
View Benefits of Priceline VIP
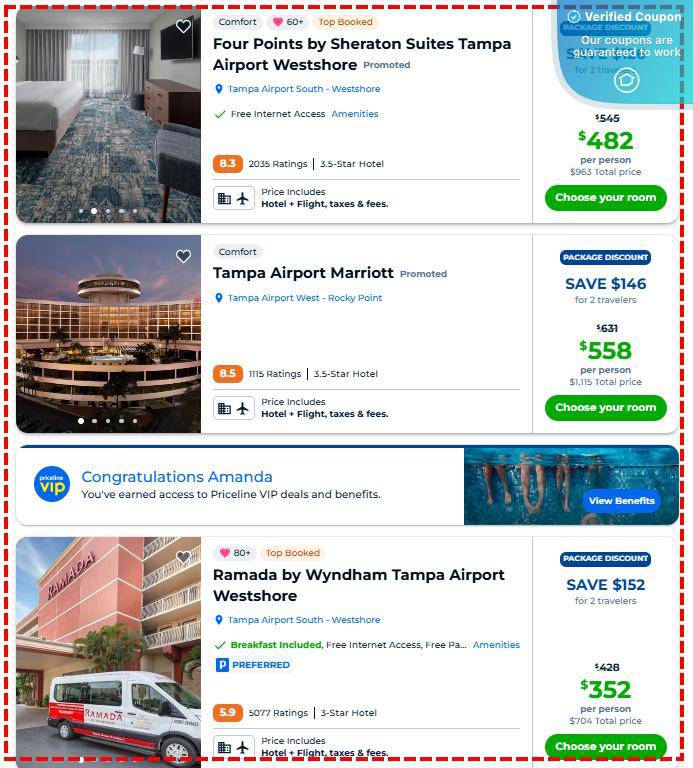pos(621,501)
